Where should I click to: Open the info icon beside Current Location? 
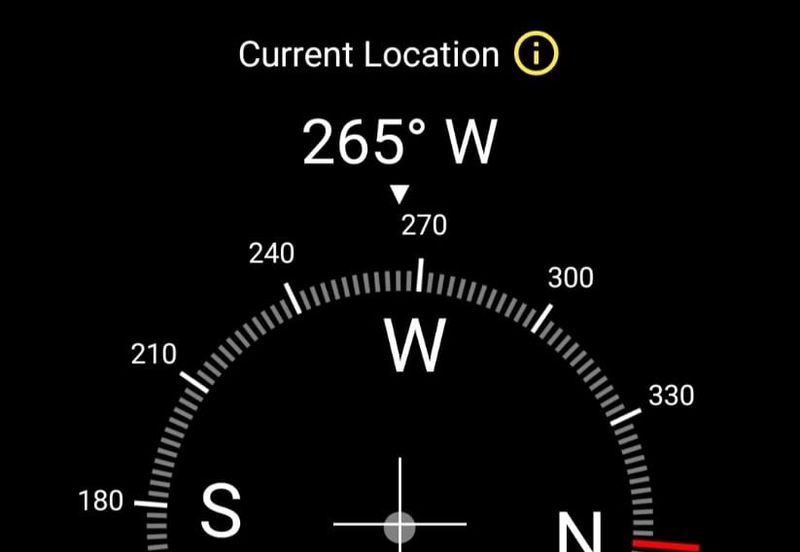(x=536, y=54)
